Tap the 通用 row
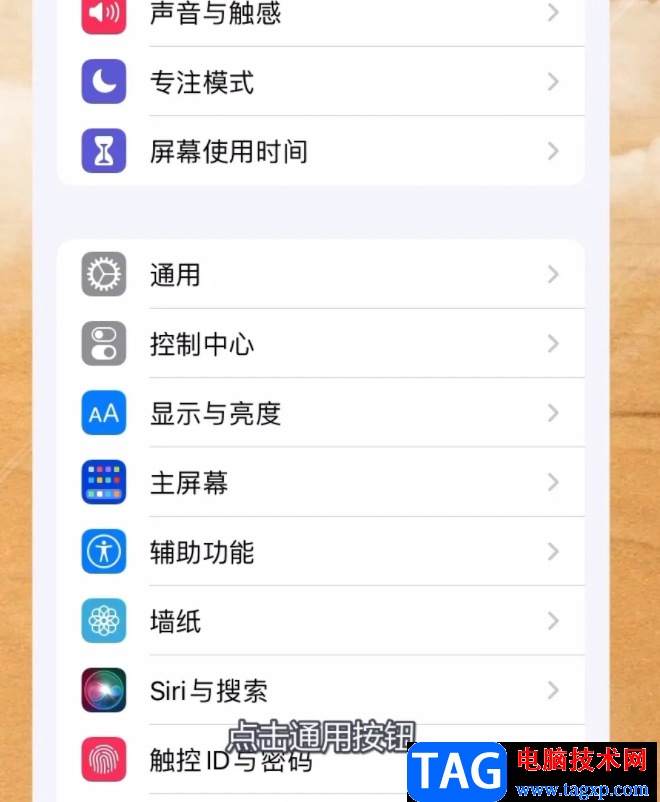 tap(320, 274)
